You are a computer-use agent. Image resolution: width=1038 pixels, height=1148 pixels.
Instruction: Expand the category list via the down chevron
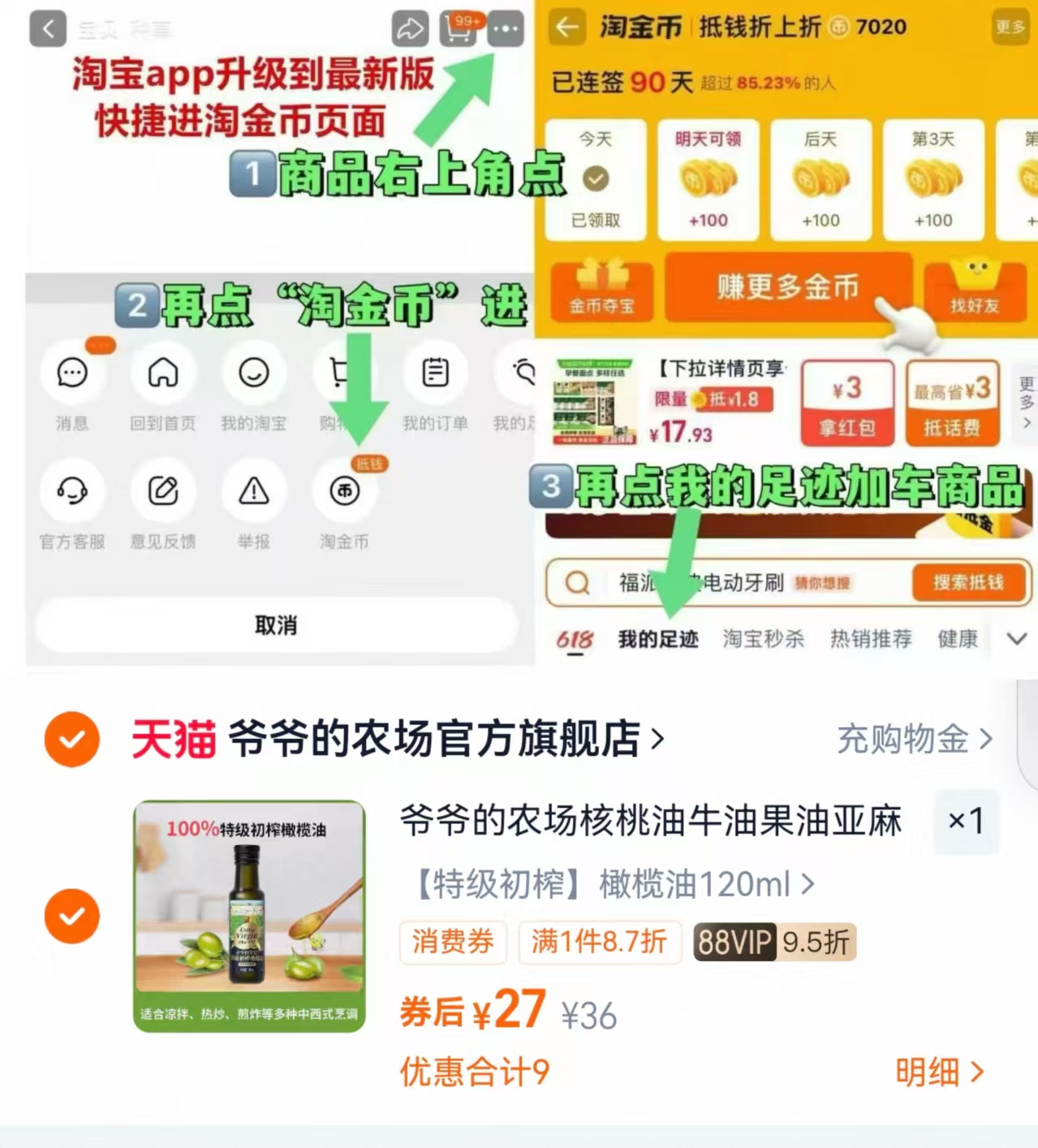(1016, 639)
